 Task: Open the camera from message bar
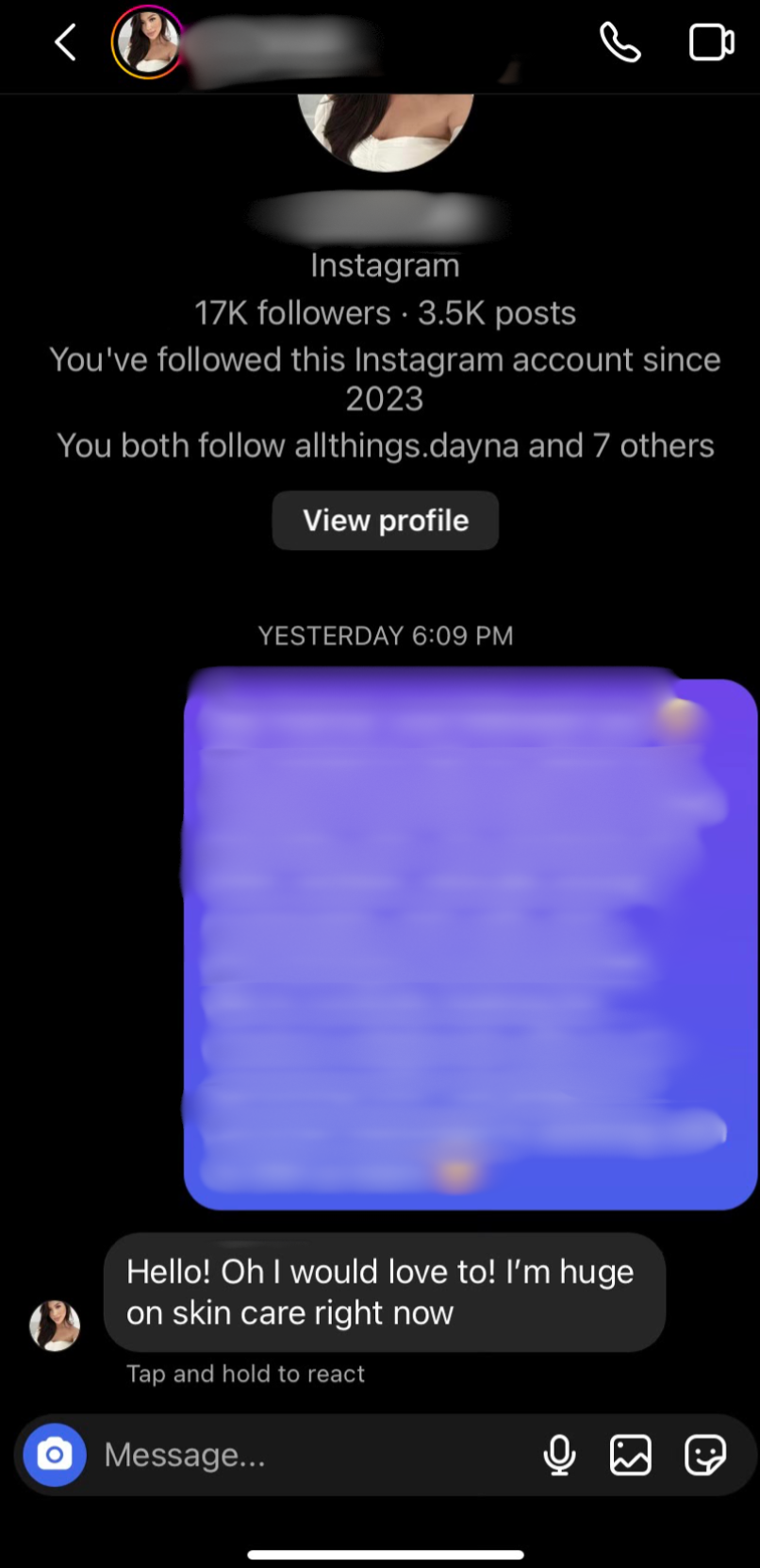tap(55, 1454)
